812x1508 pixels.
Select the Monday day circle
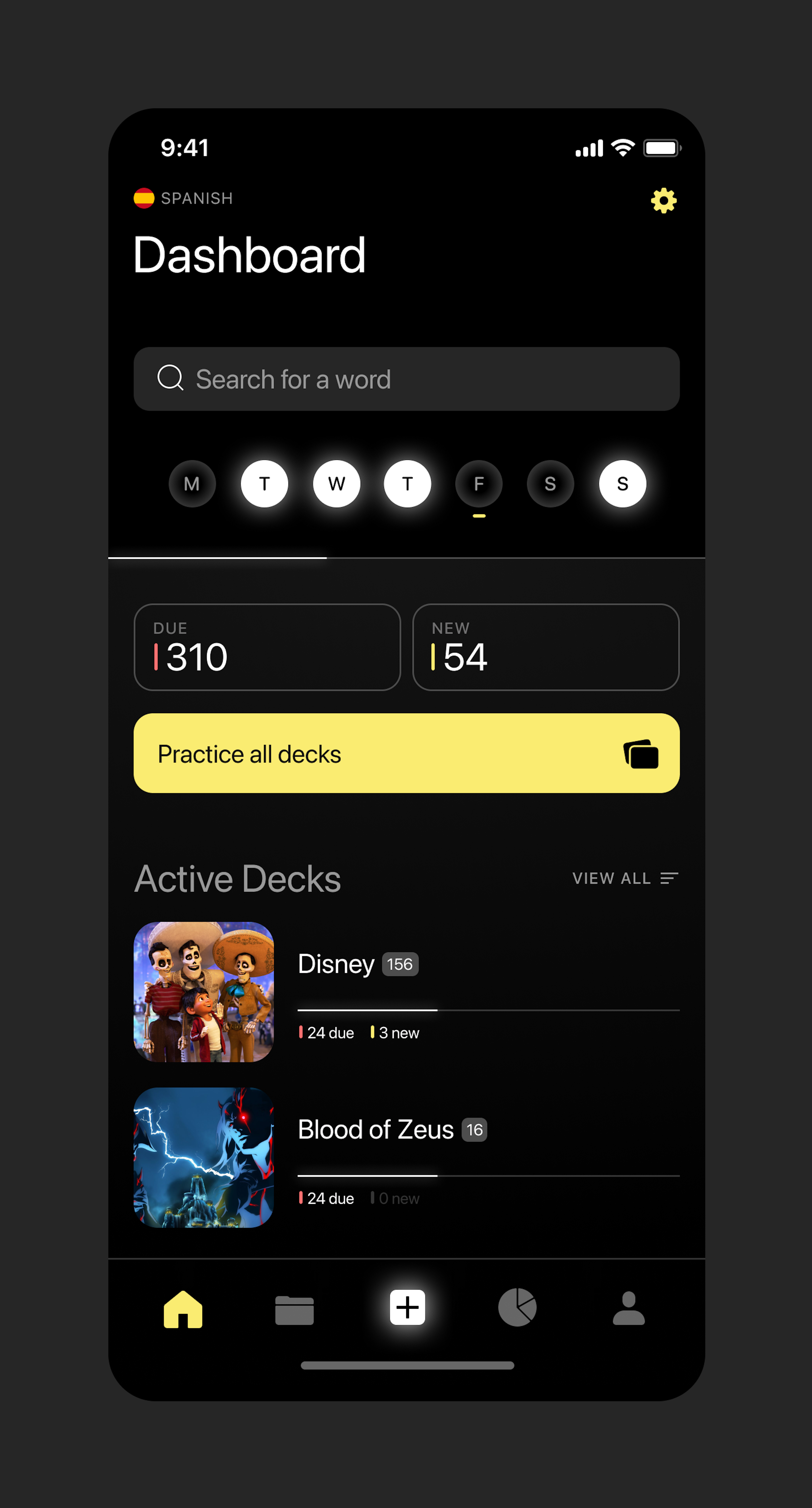click(x=192, y=483)
